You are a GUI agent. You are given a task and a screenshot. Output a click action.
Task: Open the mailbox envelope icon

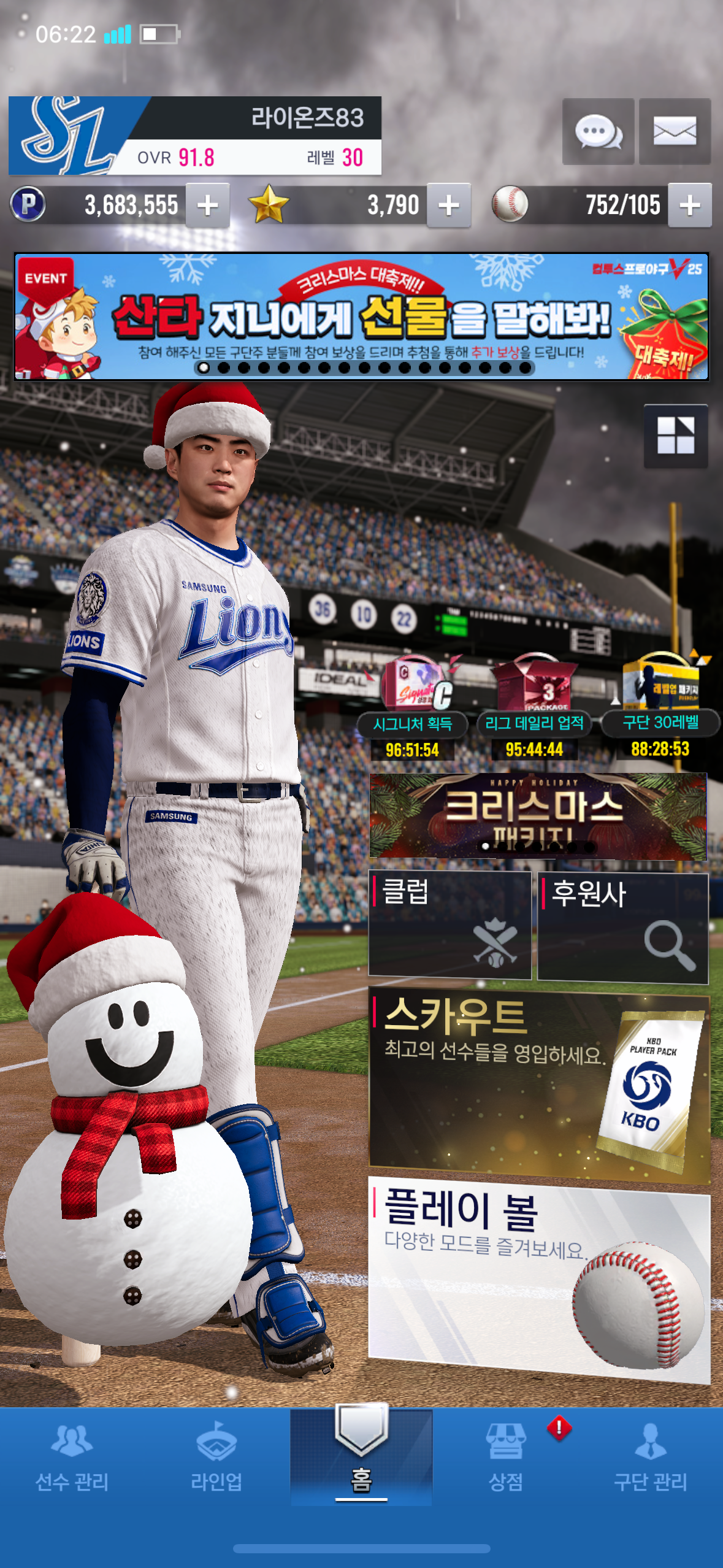coord(675,131)
